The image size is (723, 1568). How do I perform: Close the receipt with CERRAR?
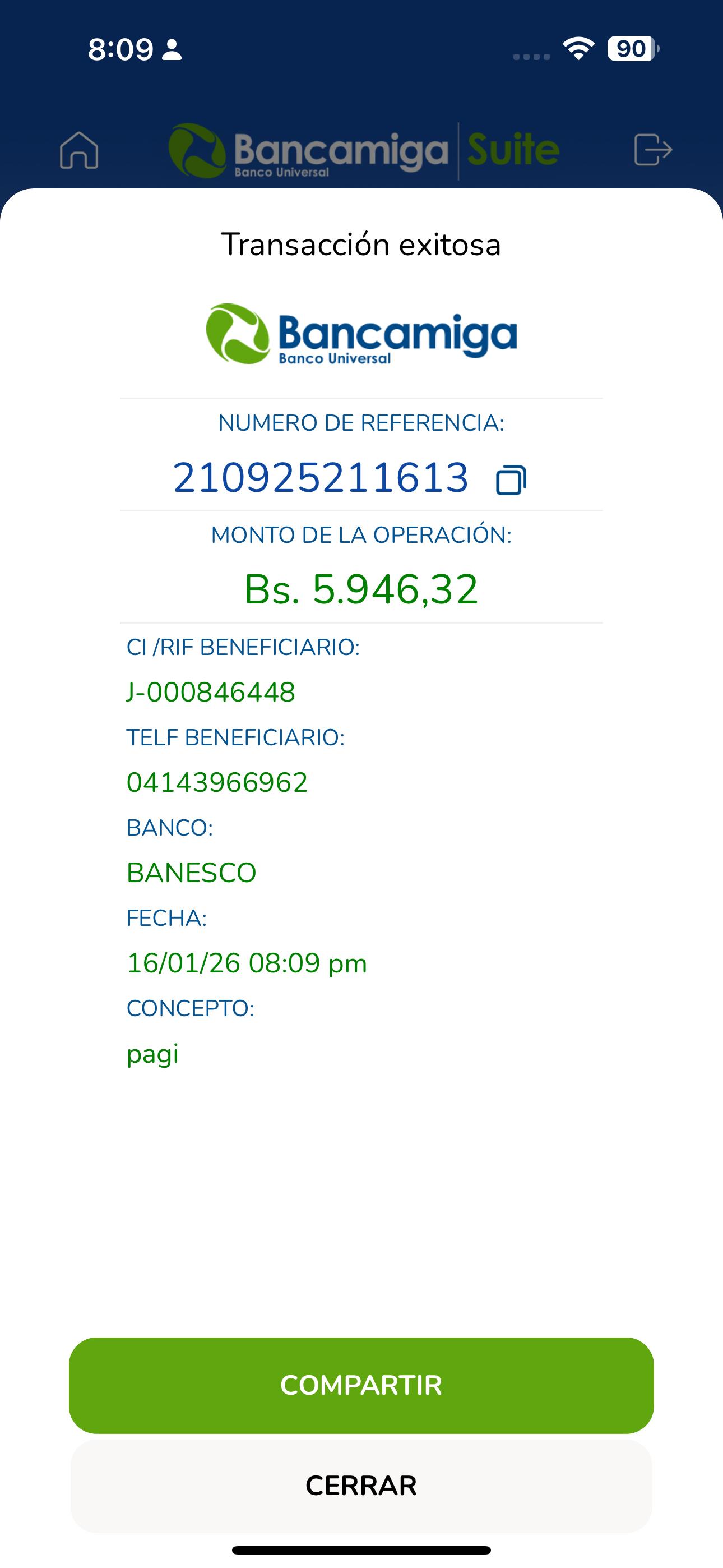click(361, 1485)
